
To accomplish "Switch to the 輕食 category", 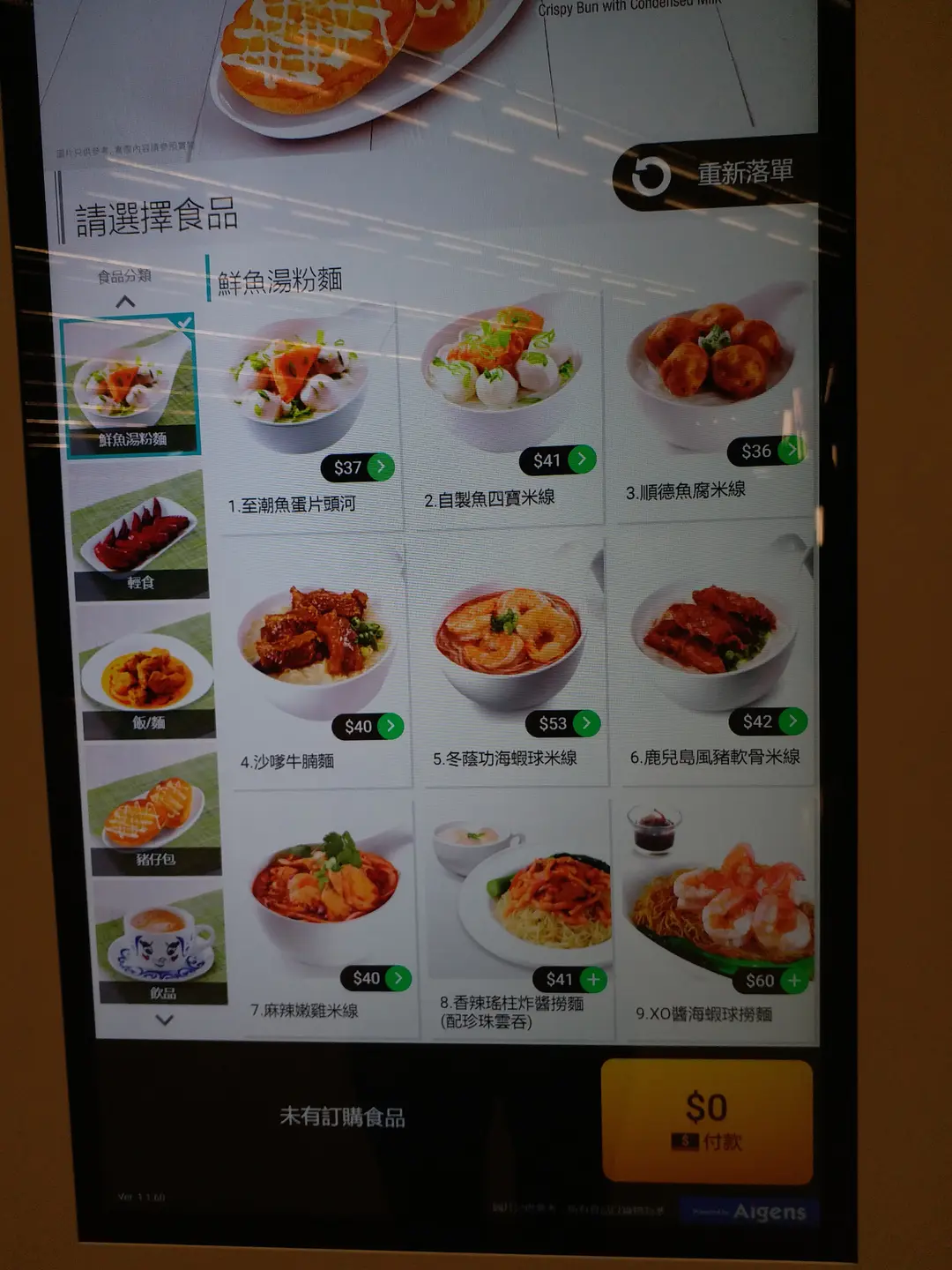I will click(140, 534).
